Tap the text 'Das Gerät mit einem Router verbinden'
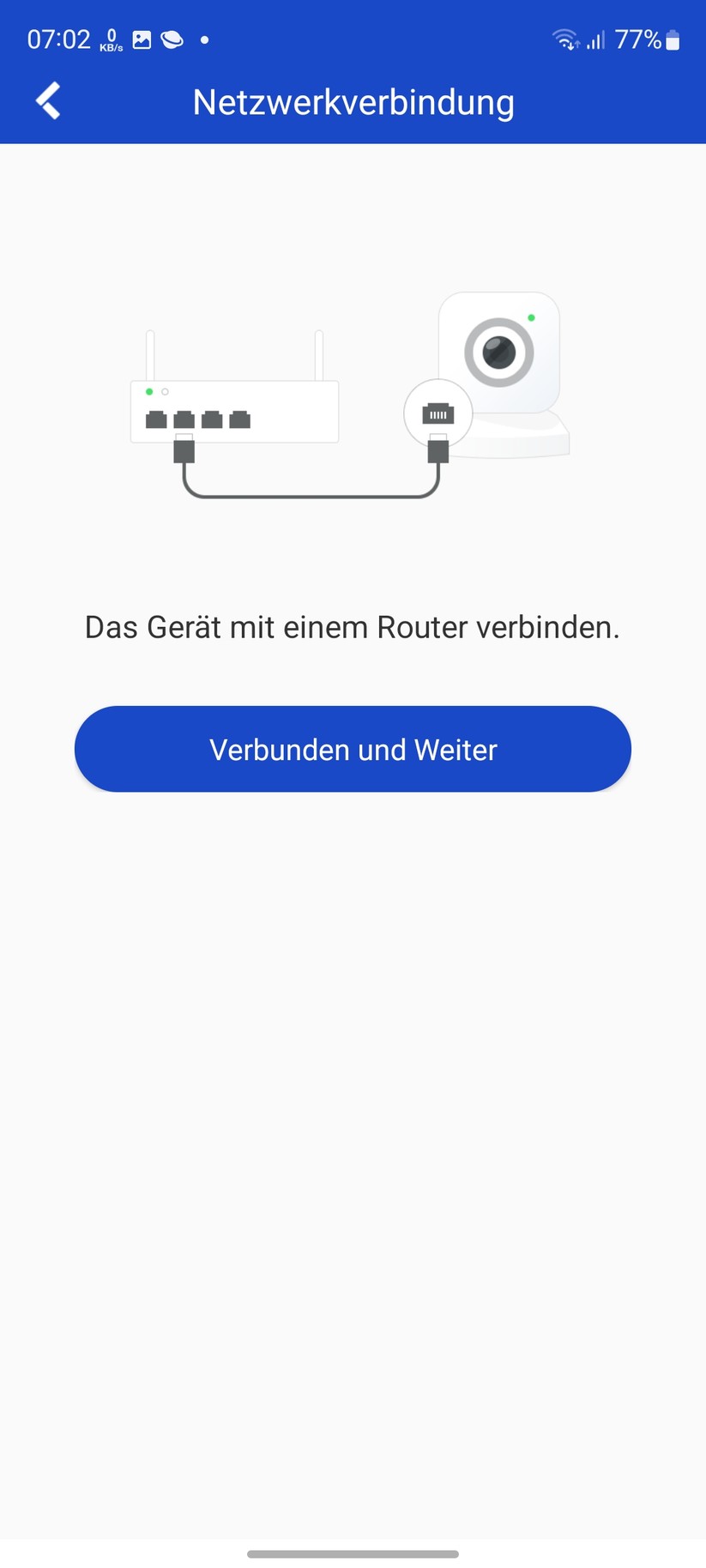Viewport: 706px width, 1568px height. [353, 627]
